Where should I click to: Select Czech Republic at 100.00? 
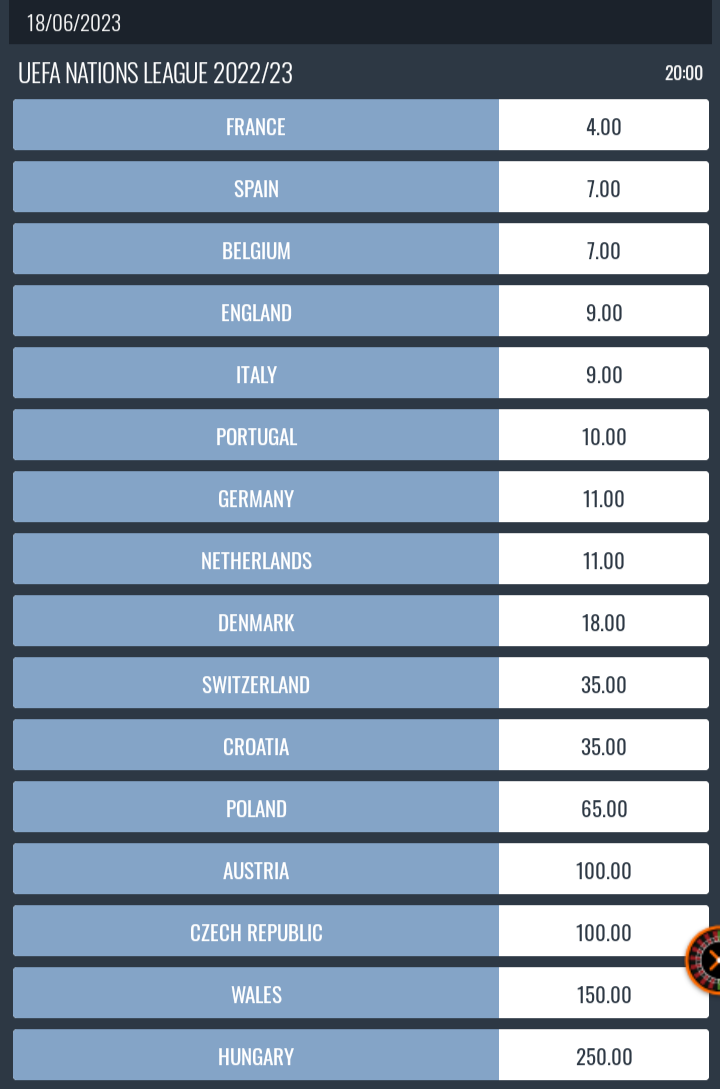[x=603, y=933]
